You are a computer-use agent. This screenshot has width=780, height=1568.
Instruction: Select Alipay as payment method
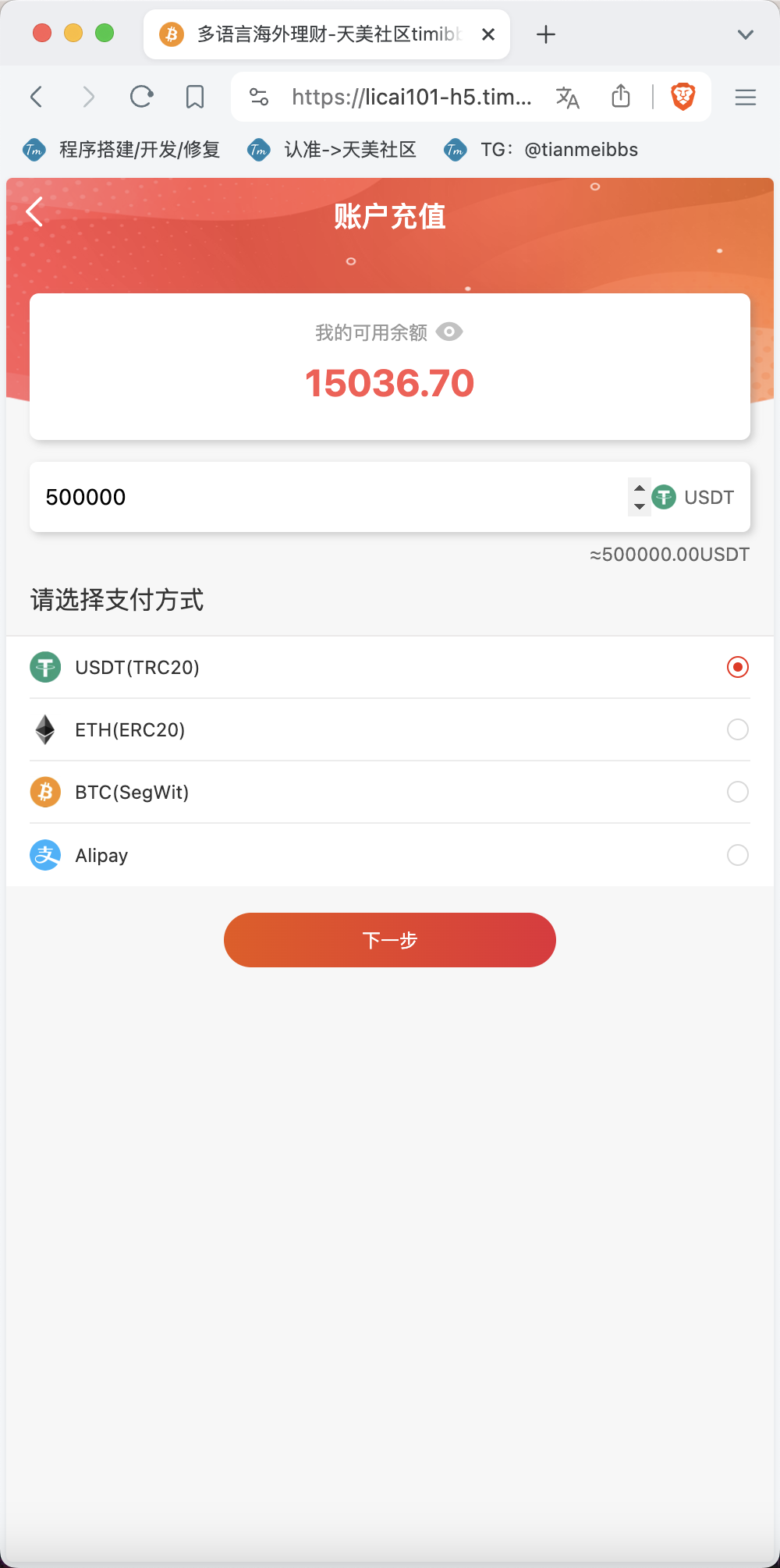pos(737,855)
